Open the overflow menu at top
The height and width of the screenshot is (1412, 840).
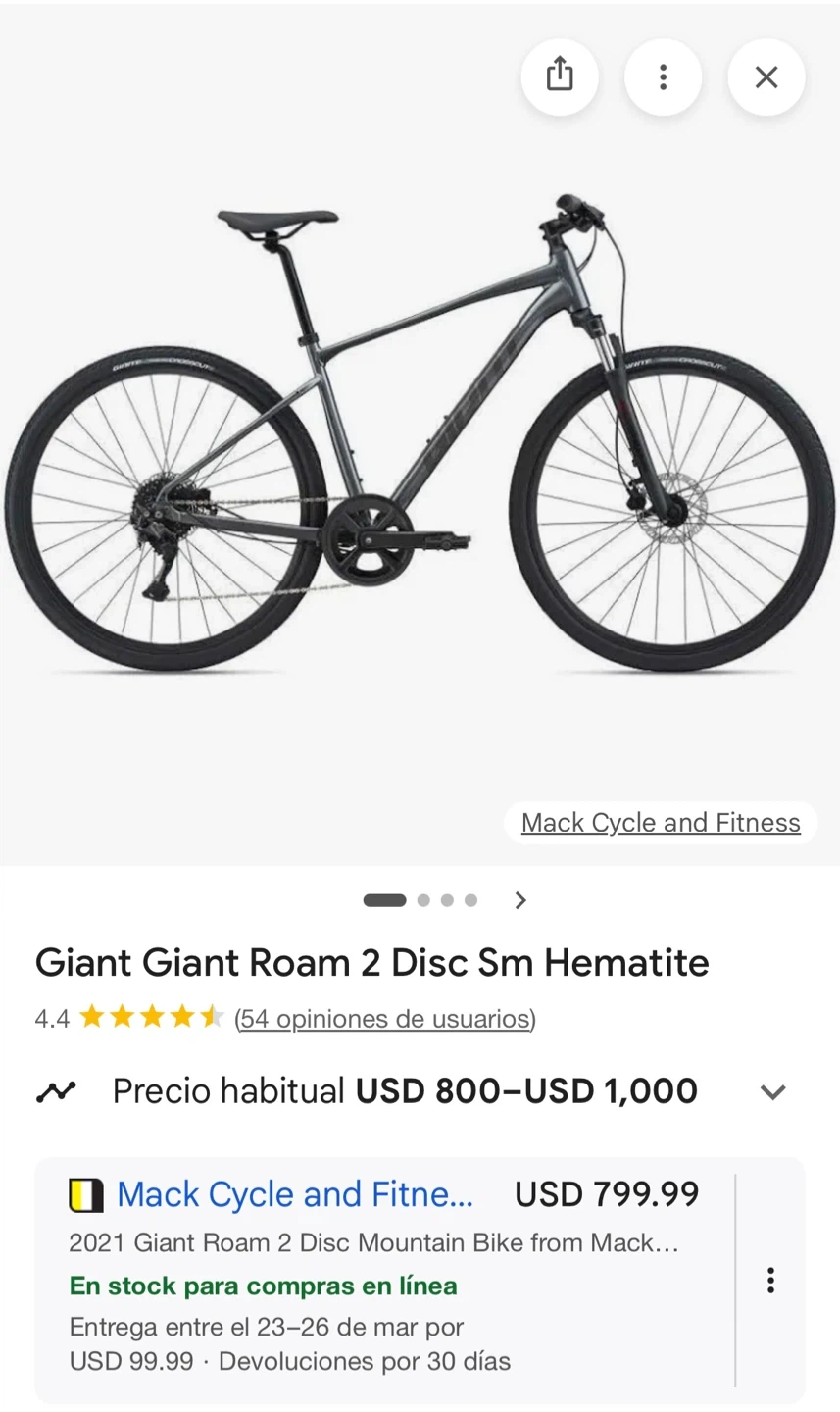664,76
